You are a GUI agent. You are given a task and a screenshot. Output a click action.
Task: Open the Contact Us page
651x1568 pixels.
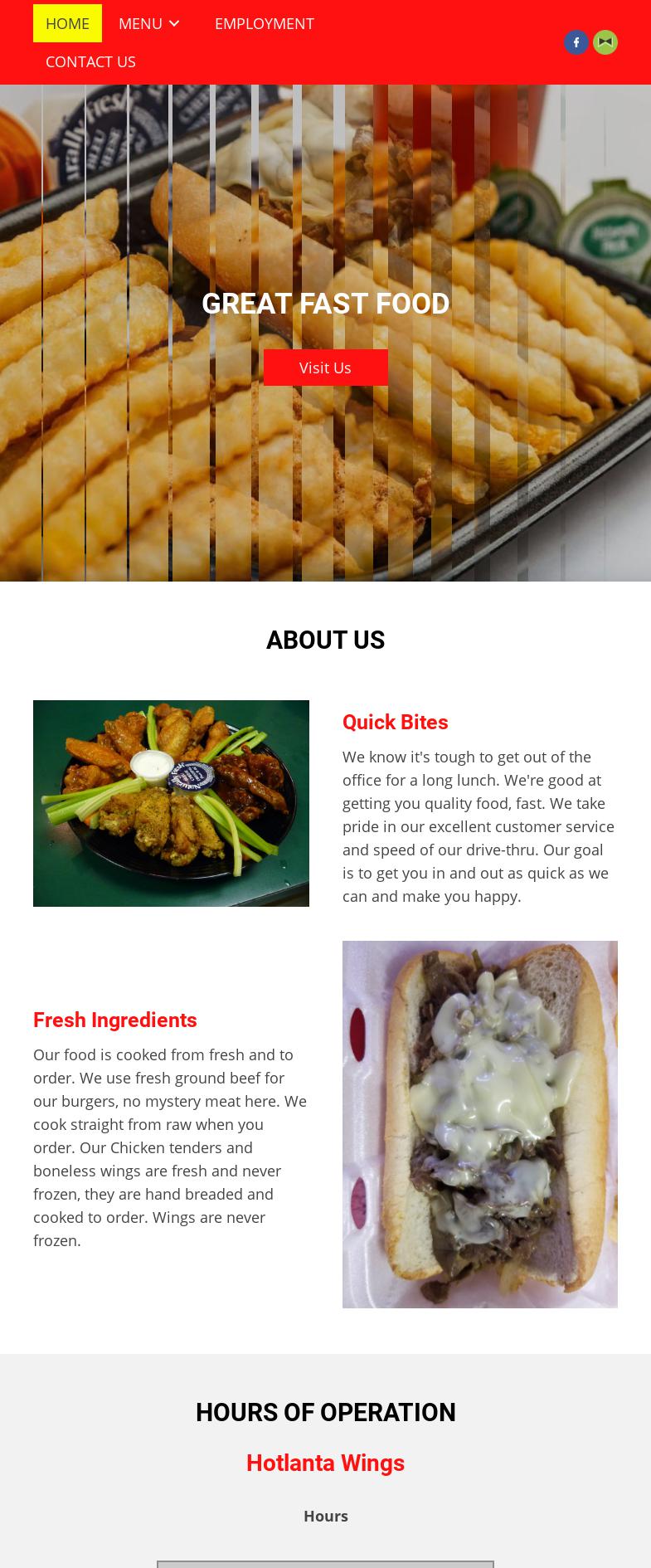click(x=90, y=61)
